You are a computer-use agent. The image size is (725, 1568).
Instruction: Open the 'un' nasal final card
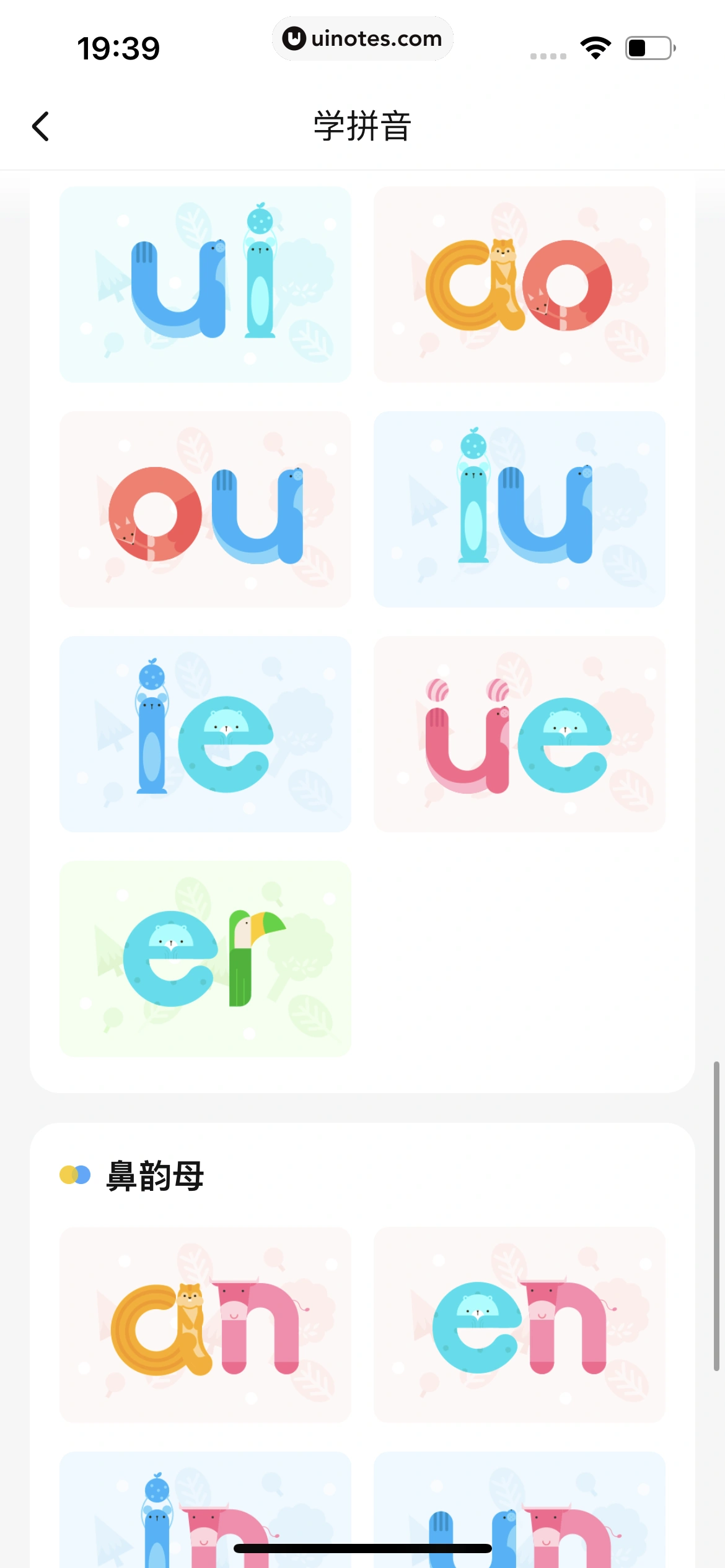coord(519,1511)
